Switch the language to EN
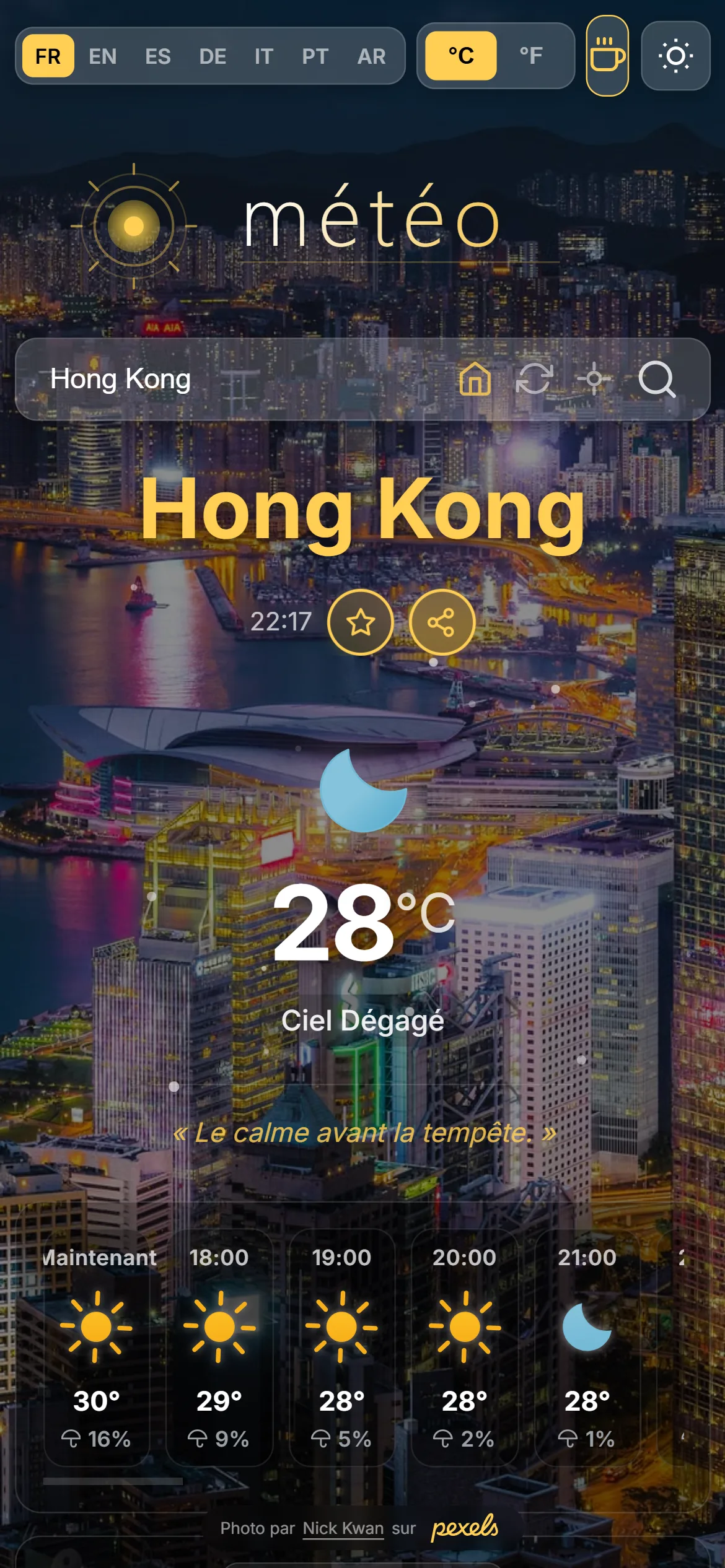Screen dimensions: 725x1568 [102, 56]
